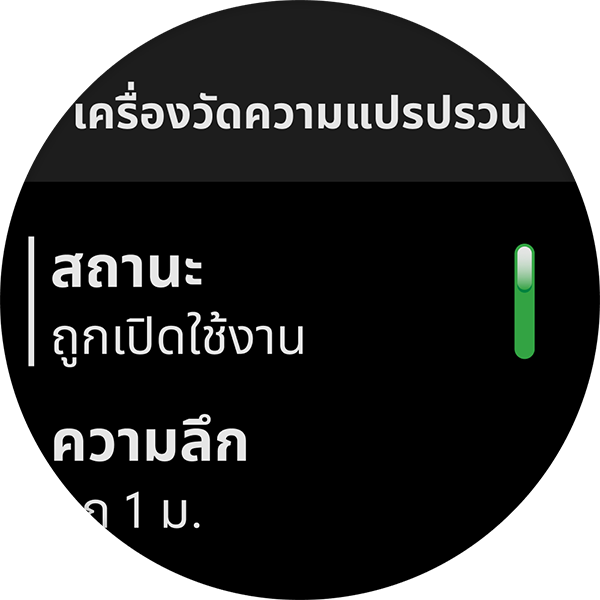The width and height of the screenshot is (600, 600).
Task: Toggle the สถานะ switch off
Action: click(524, 301)
